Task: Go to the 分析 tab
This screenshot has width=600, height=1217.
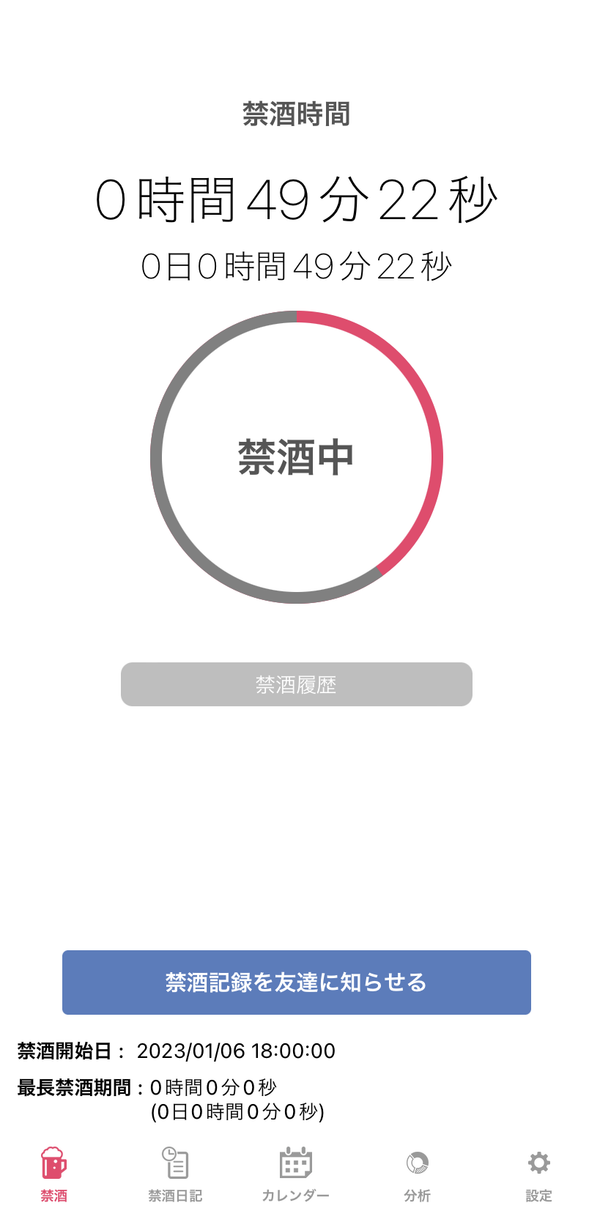Action: click(x=417, y=1175)
